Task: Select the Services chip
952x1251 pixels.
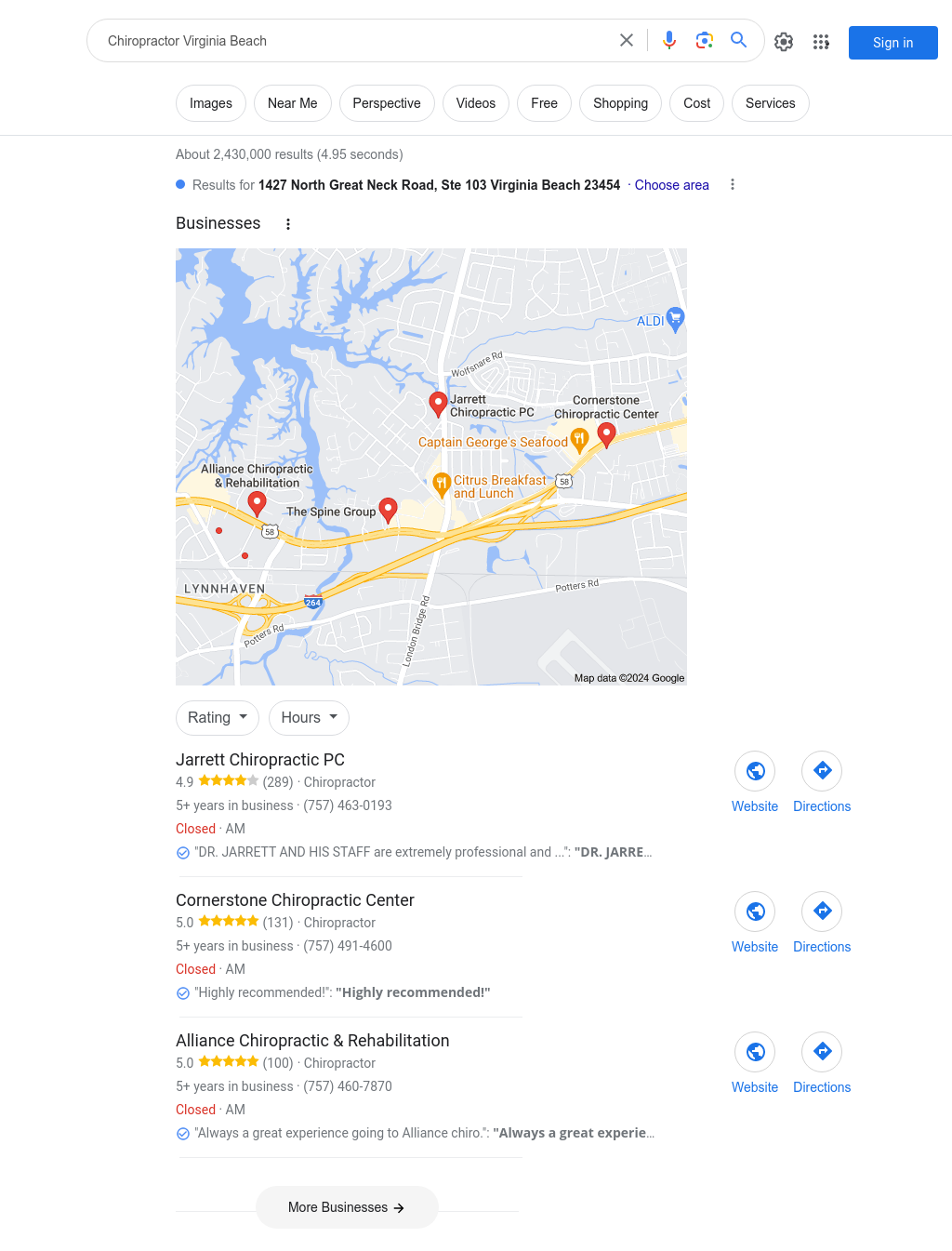Action: click(x=770, y=103)
